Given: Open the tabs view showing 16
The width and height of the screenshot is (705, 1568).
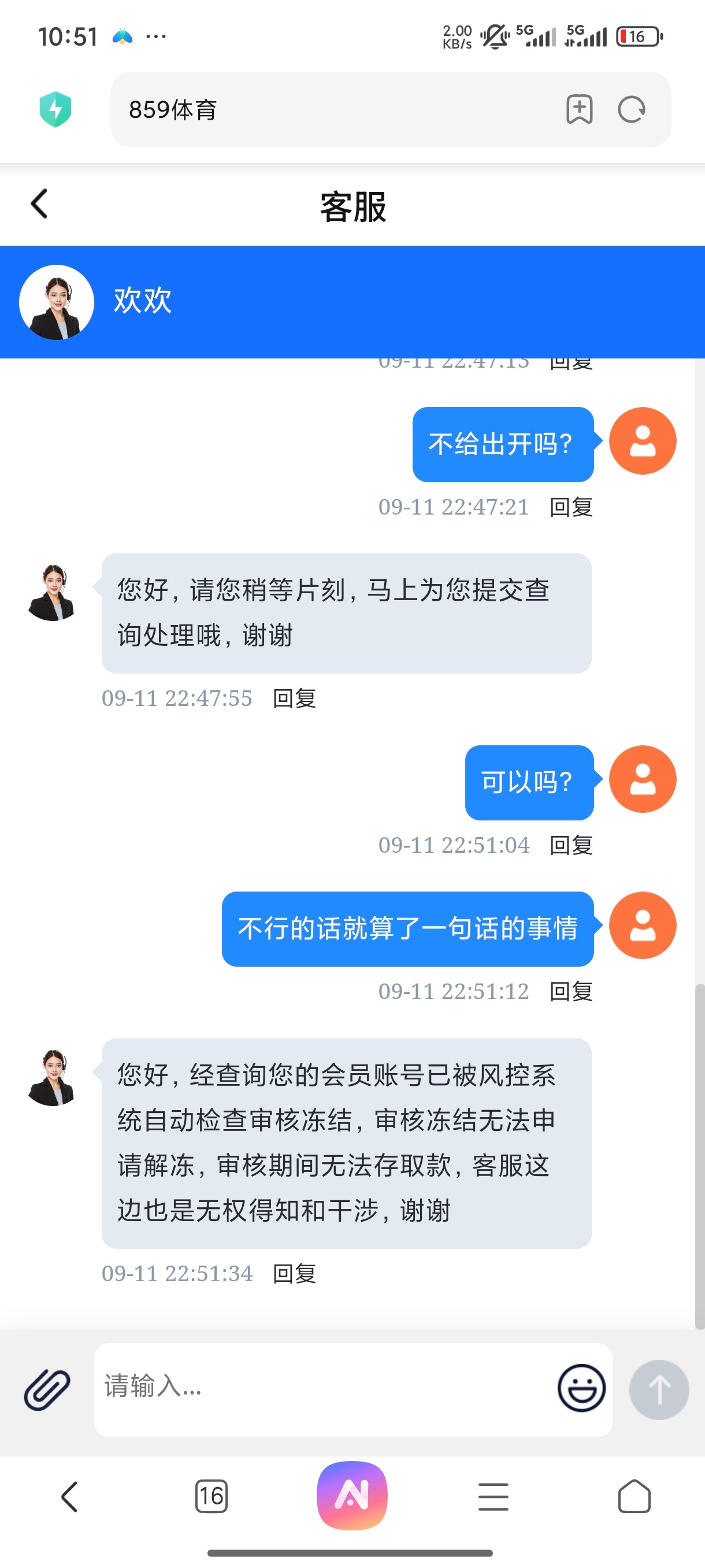Looking at the screenshot, I should pyautogui.click(x=211, y=1497).
